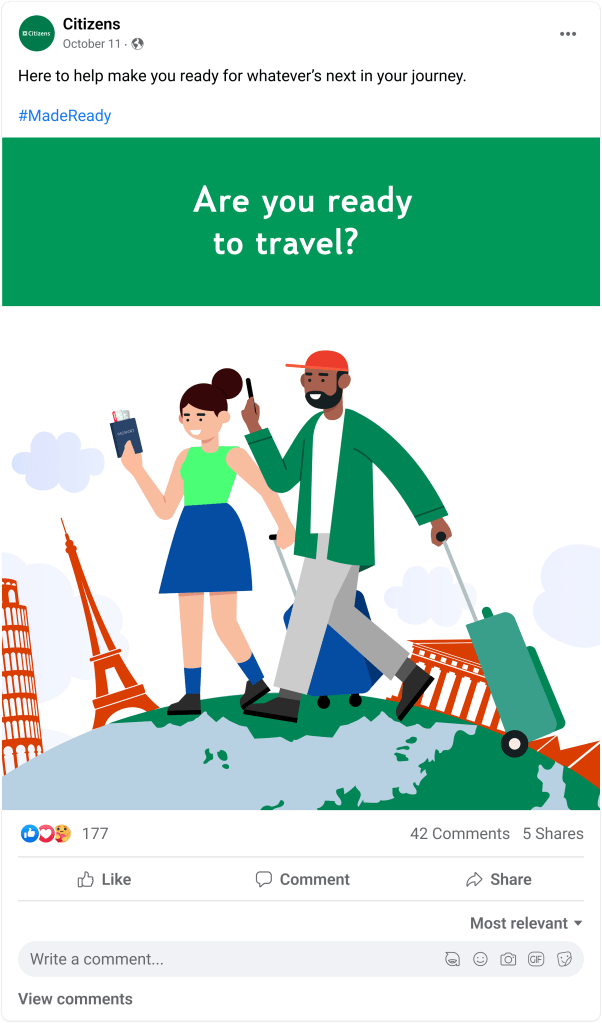Tap the Comment button
602x1023 pixels.
coord(302,879)
